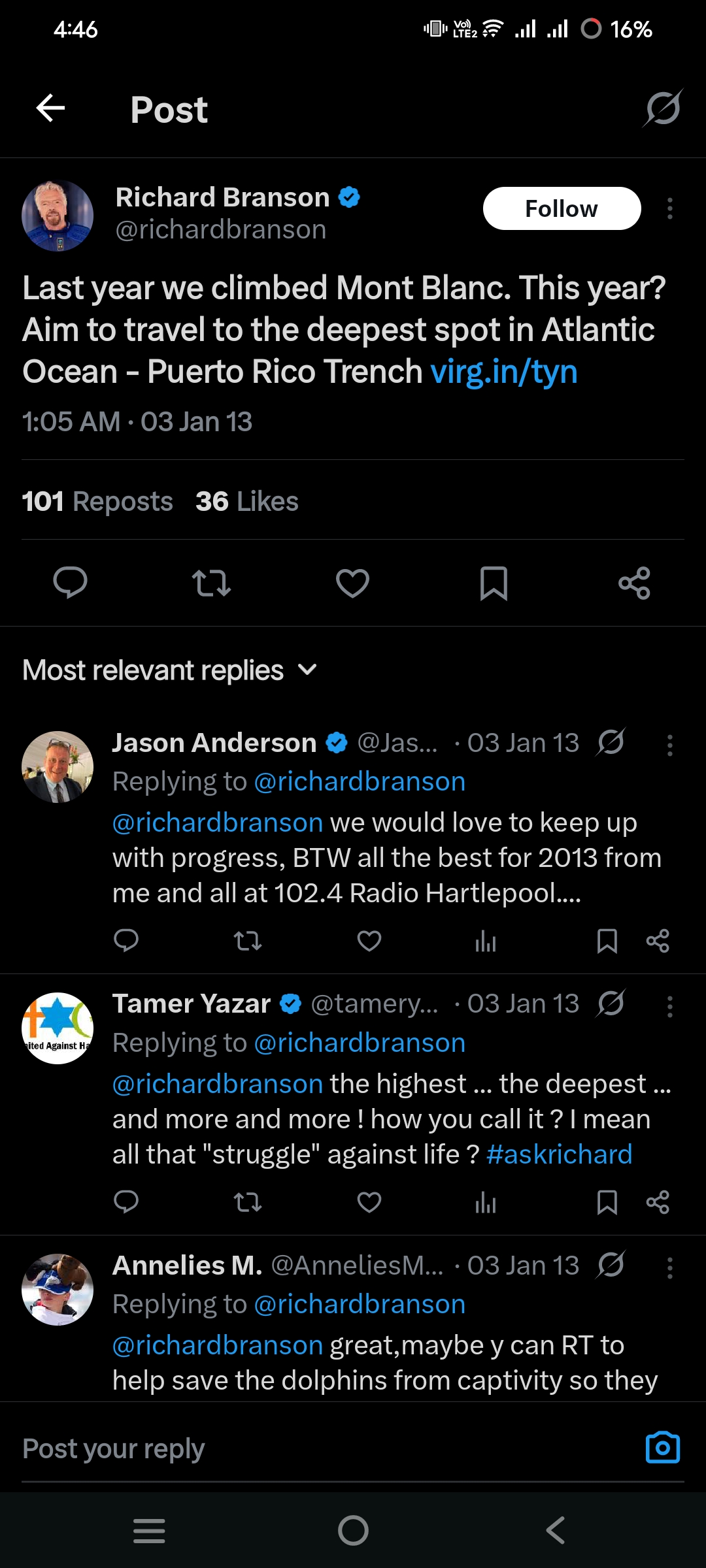Reply to Richard Branson's post

[x=70, y=583]
